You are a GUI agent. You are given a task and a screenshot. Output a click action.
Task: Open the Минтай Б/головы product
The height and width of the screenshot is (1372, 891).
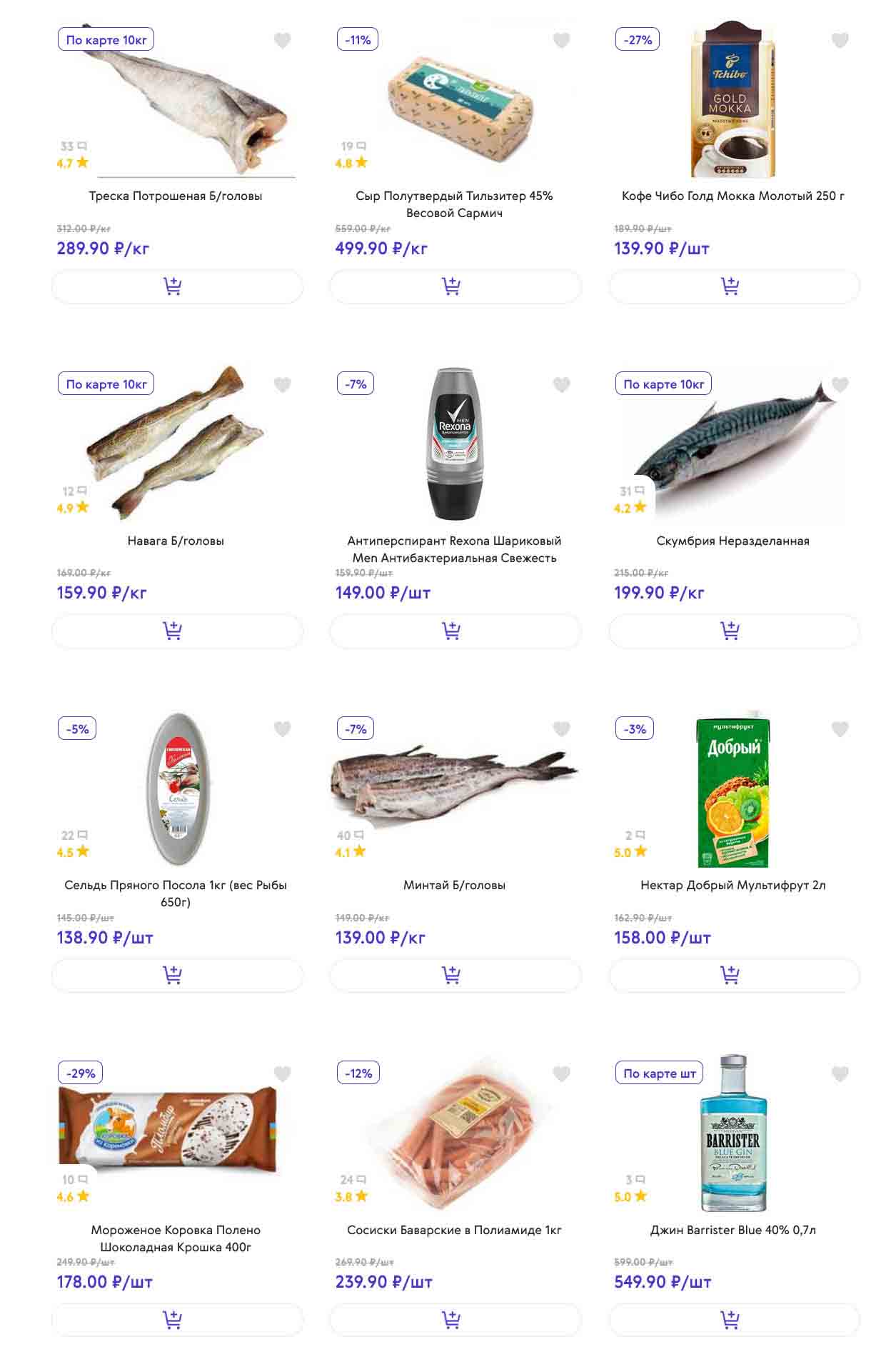click(454, 885)
